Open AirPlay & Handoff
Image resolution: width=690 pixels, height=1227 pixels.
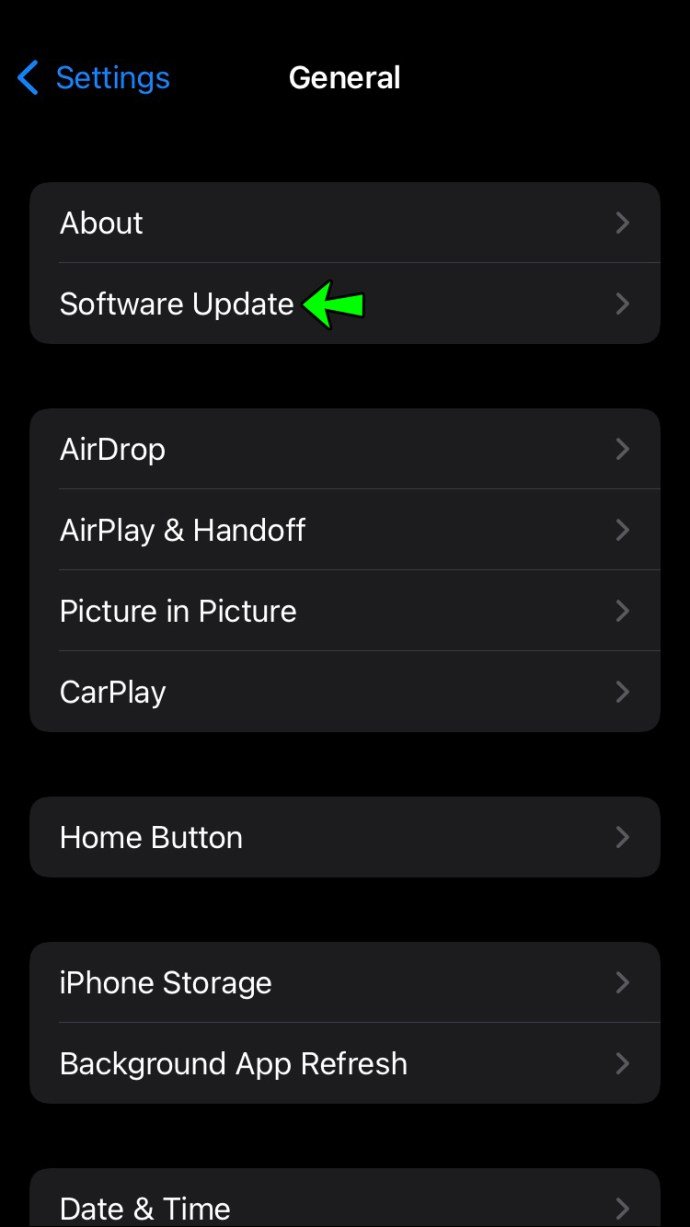click(x=345, y=530)
